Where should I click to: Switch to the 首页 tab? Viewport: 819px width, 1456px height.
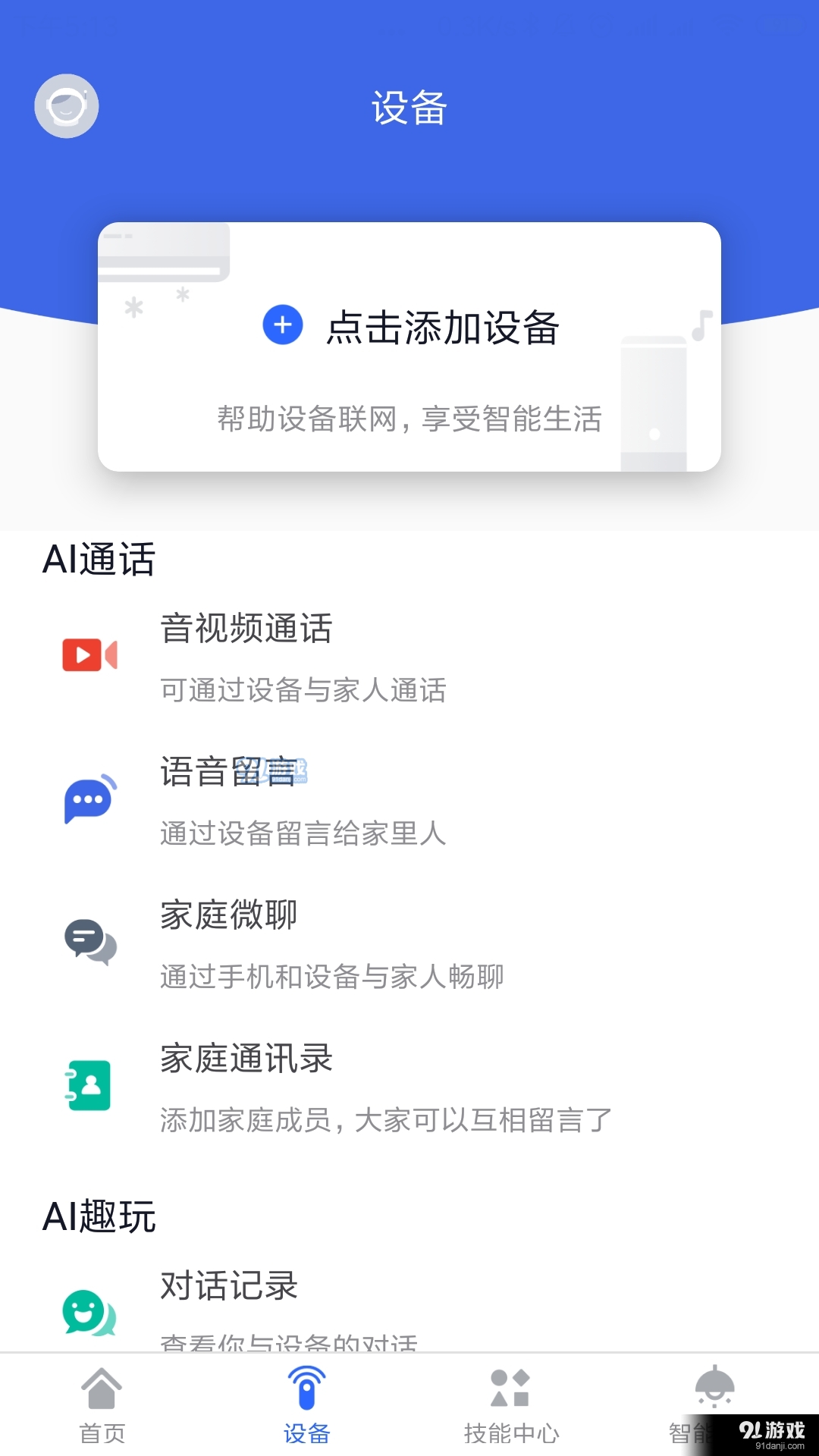[102, 1403]
